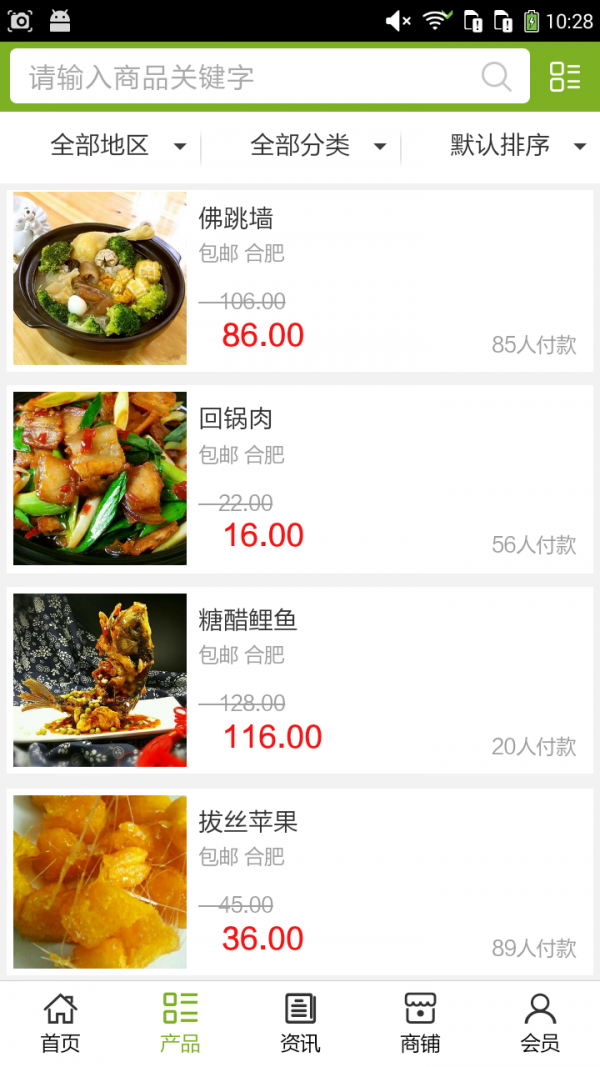Select the 产品 products tab
This screenshot has height=1067, width=600.
pos(180,1023)
